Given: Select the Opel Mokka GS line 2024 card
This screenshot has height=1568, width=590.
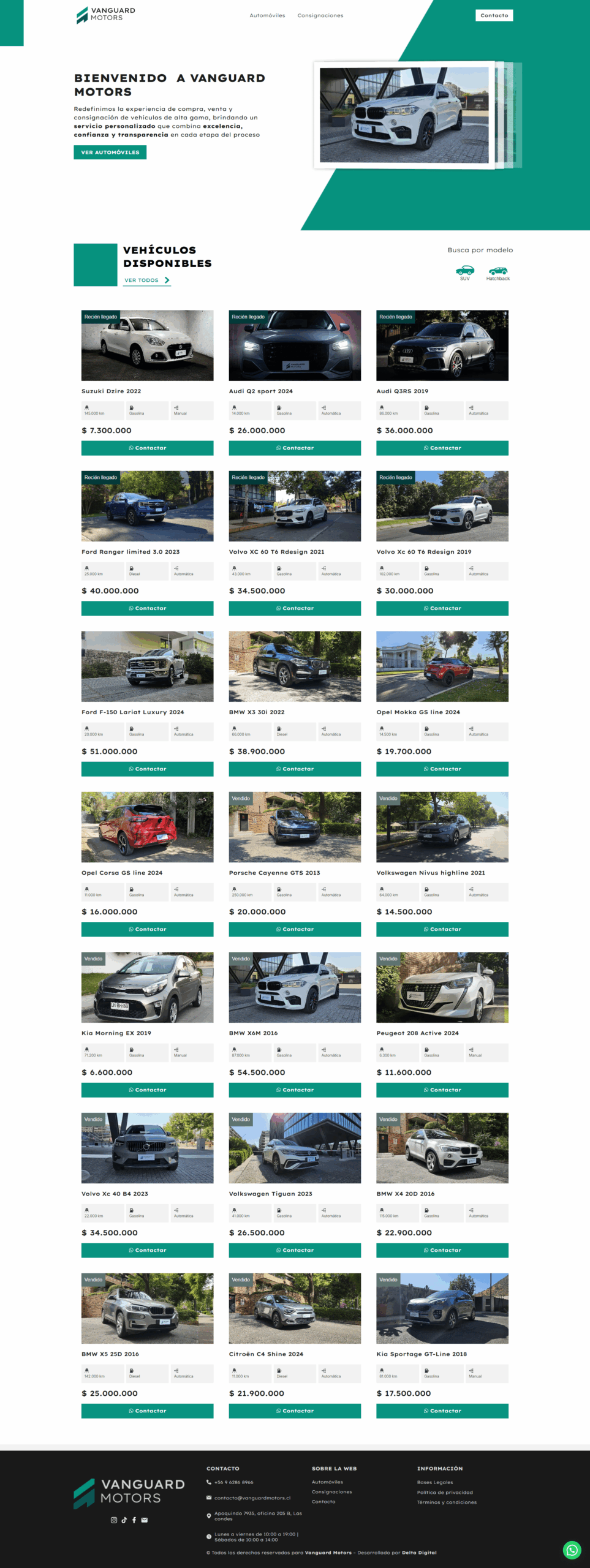Looking at the screenshot, I should 442,666.
